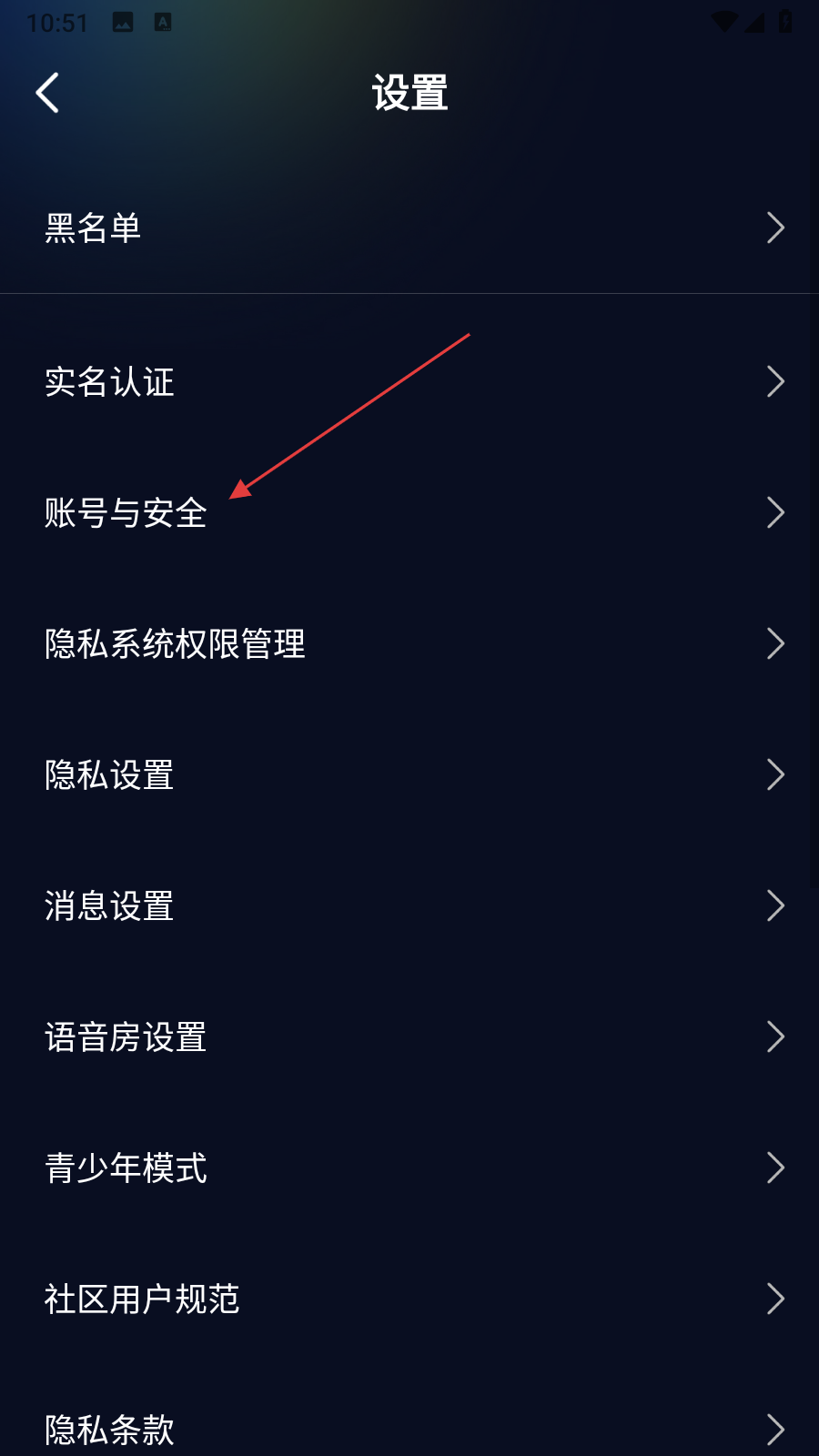The image size is (819, 1456).
Task: Open the 黑名单 blacklist
Action: (409, 227)
